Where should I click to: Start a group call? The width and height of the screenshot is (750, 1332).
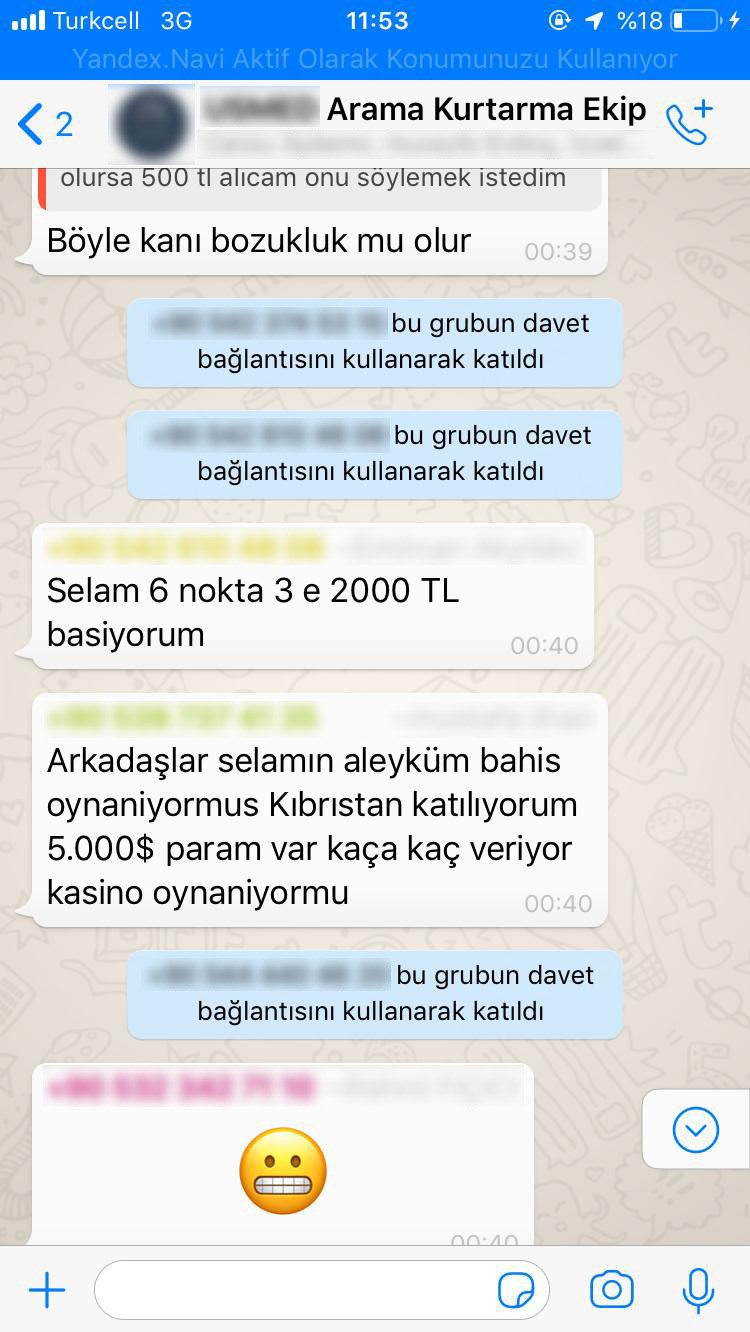pyautogui.click(x=689, y=124)
